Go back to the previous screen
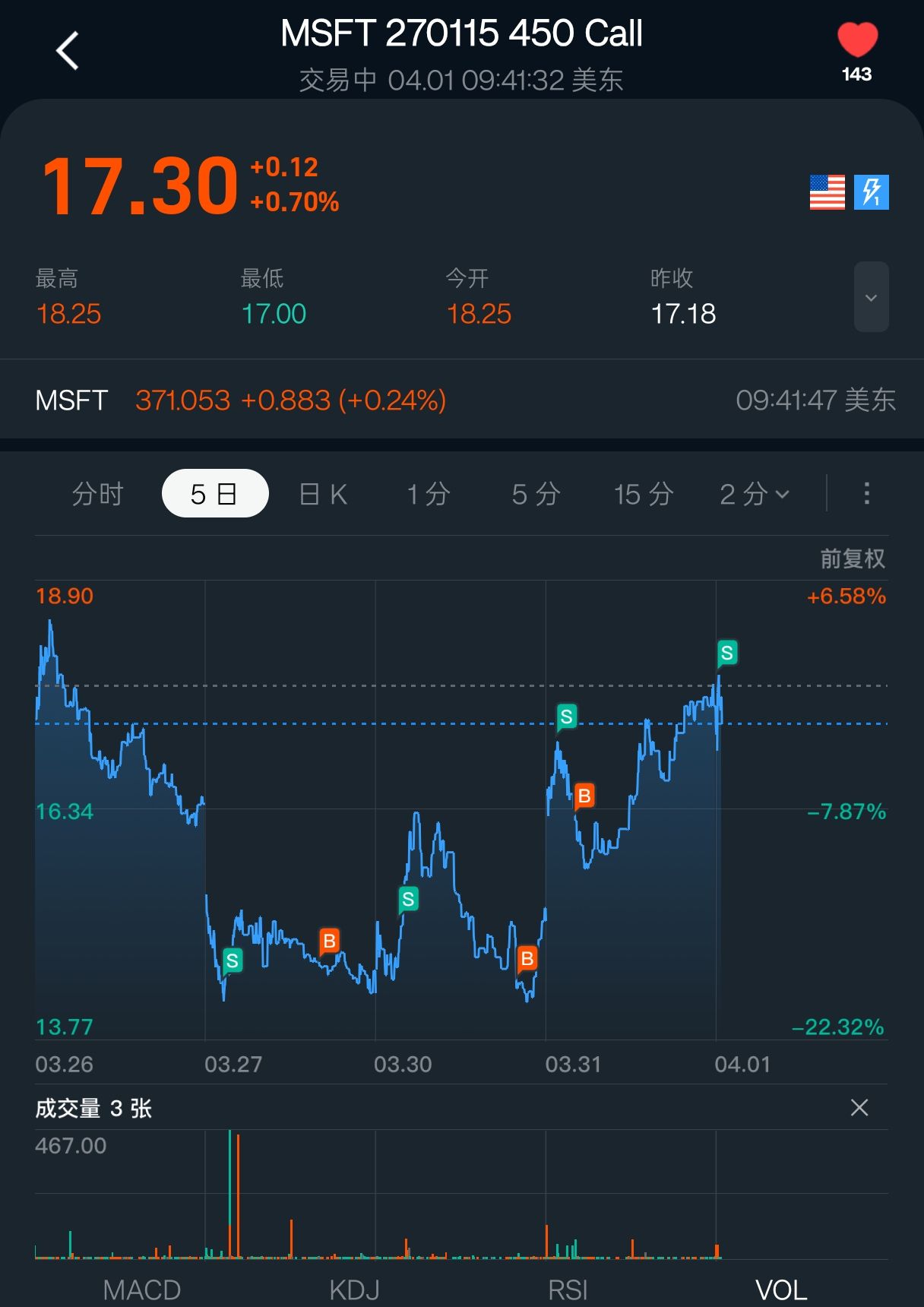924x1307 pixels. tap(68, 51)
